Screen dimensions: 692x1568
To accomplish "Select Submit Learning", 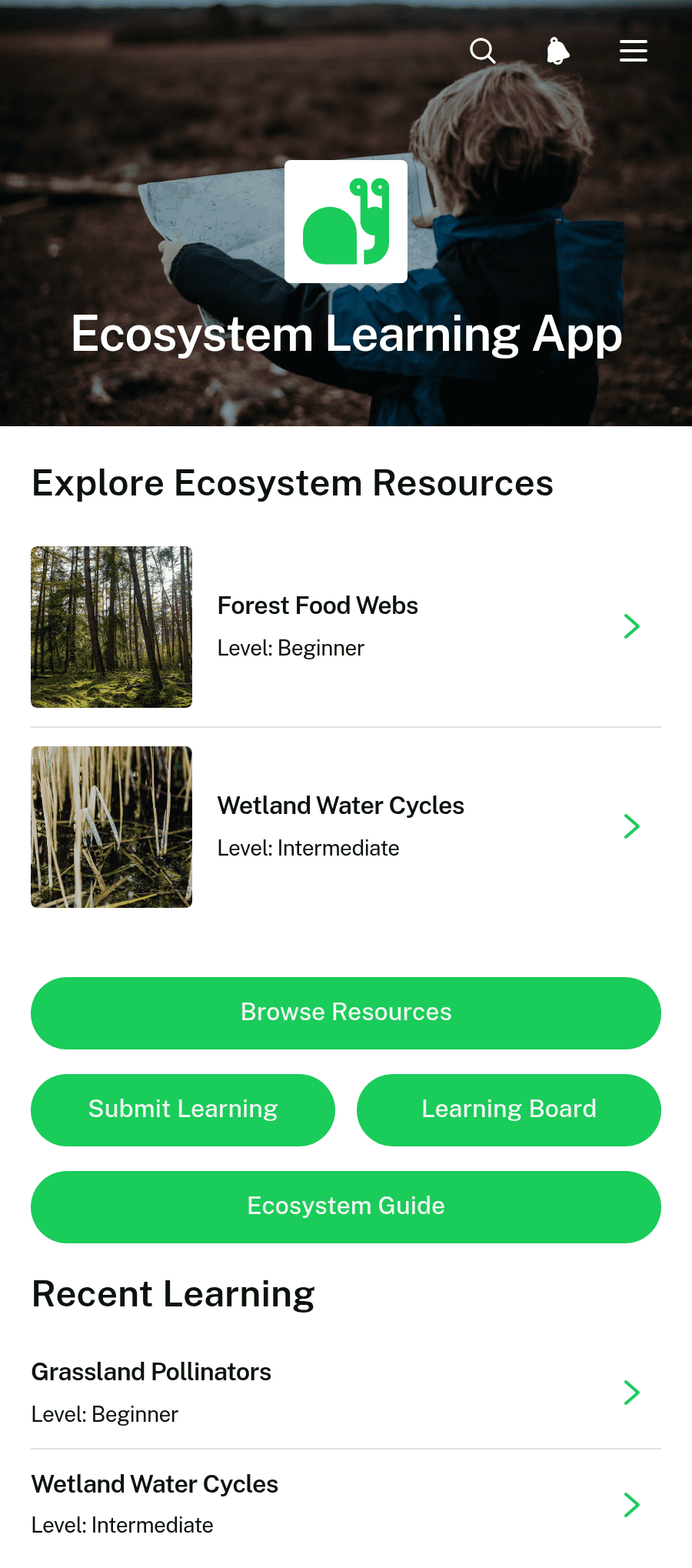I will [183, 1110].
